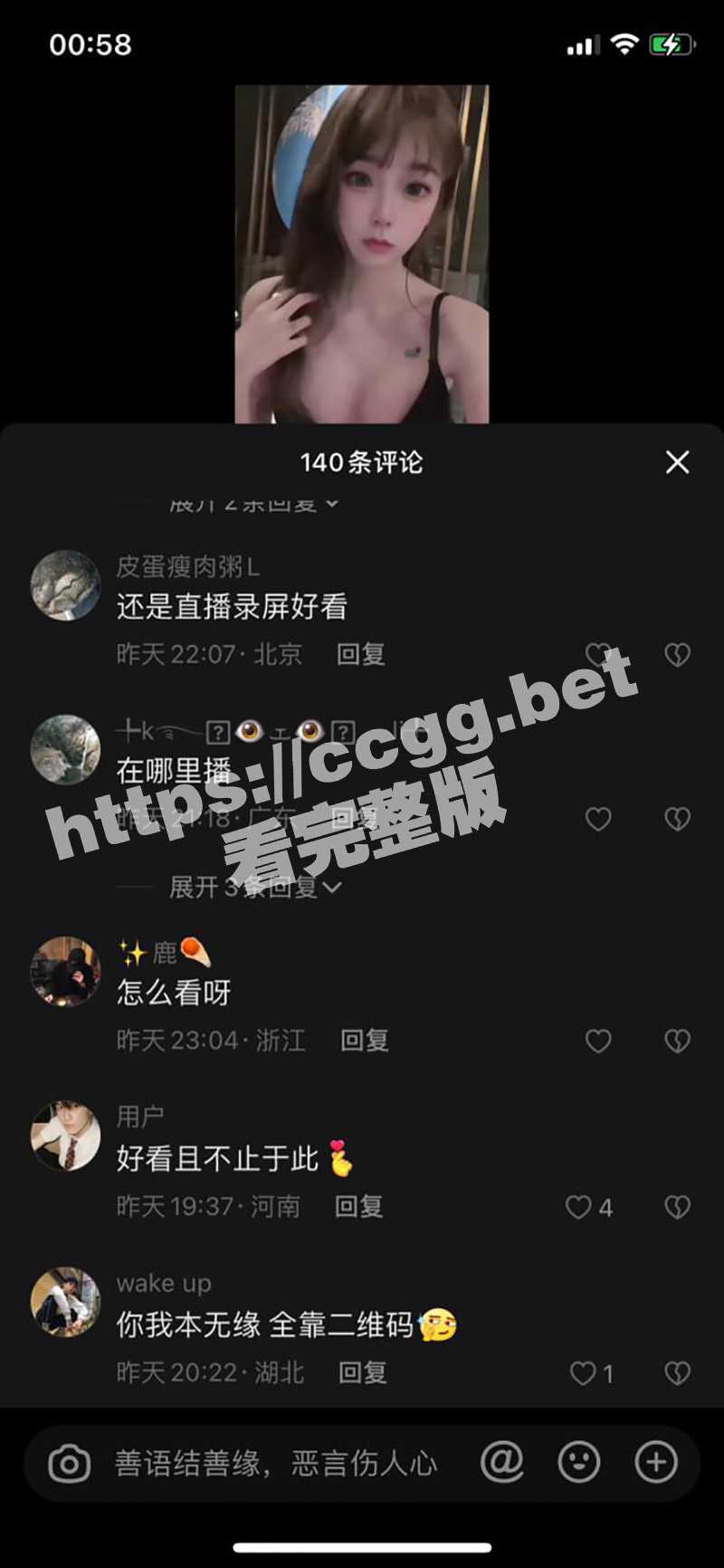Reply to wake up's comment
This screenshot has width=724, height=1568.
coord(362,1373)
